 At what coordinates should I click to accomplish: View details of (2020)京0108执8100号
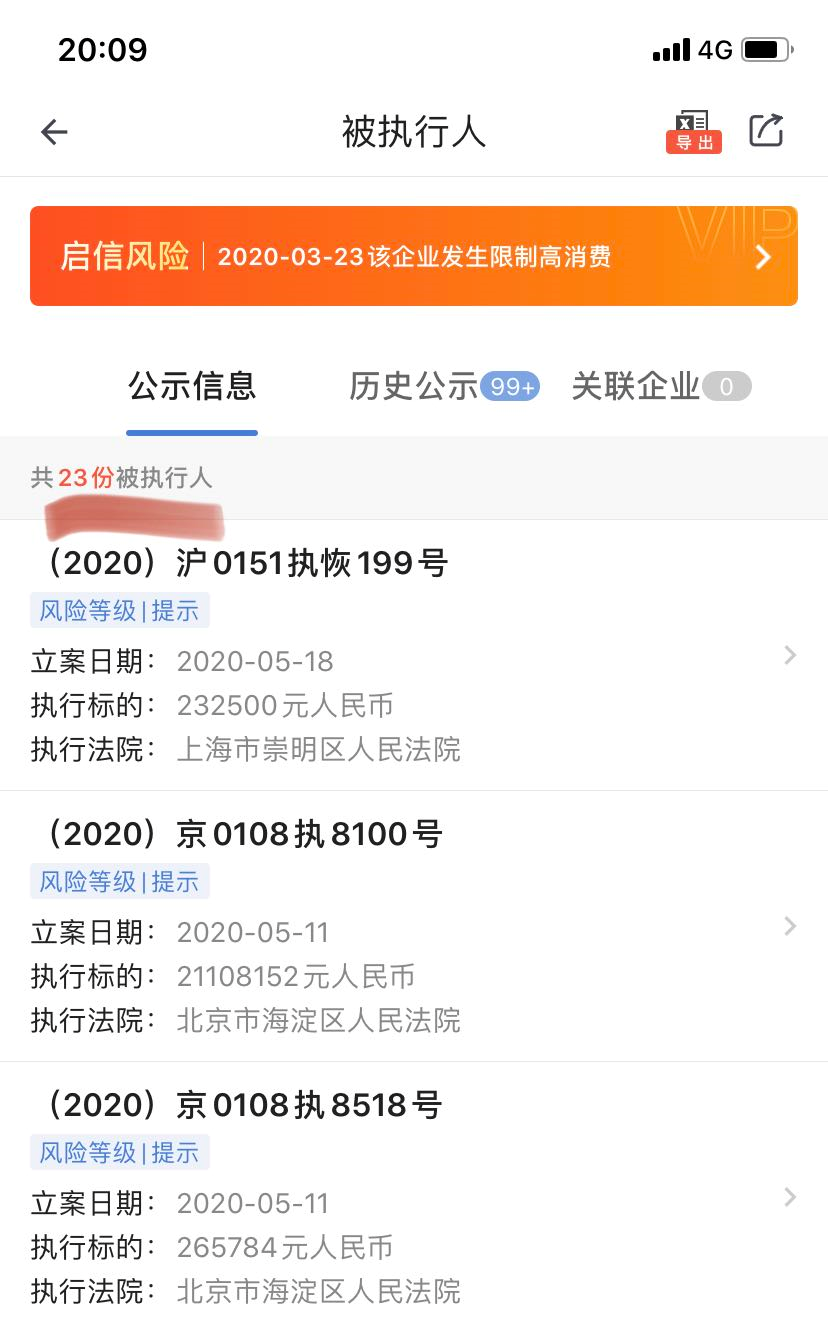413,926
